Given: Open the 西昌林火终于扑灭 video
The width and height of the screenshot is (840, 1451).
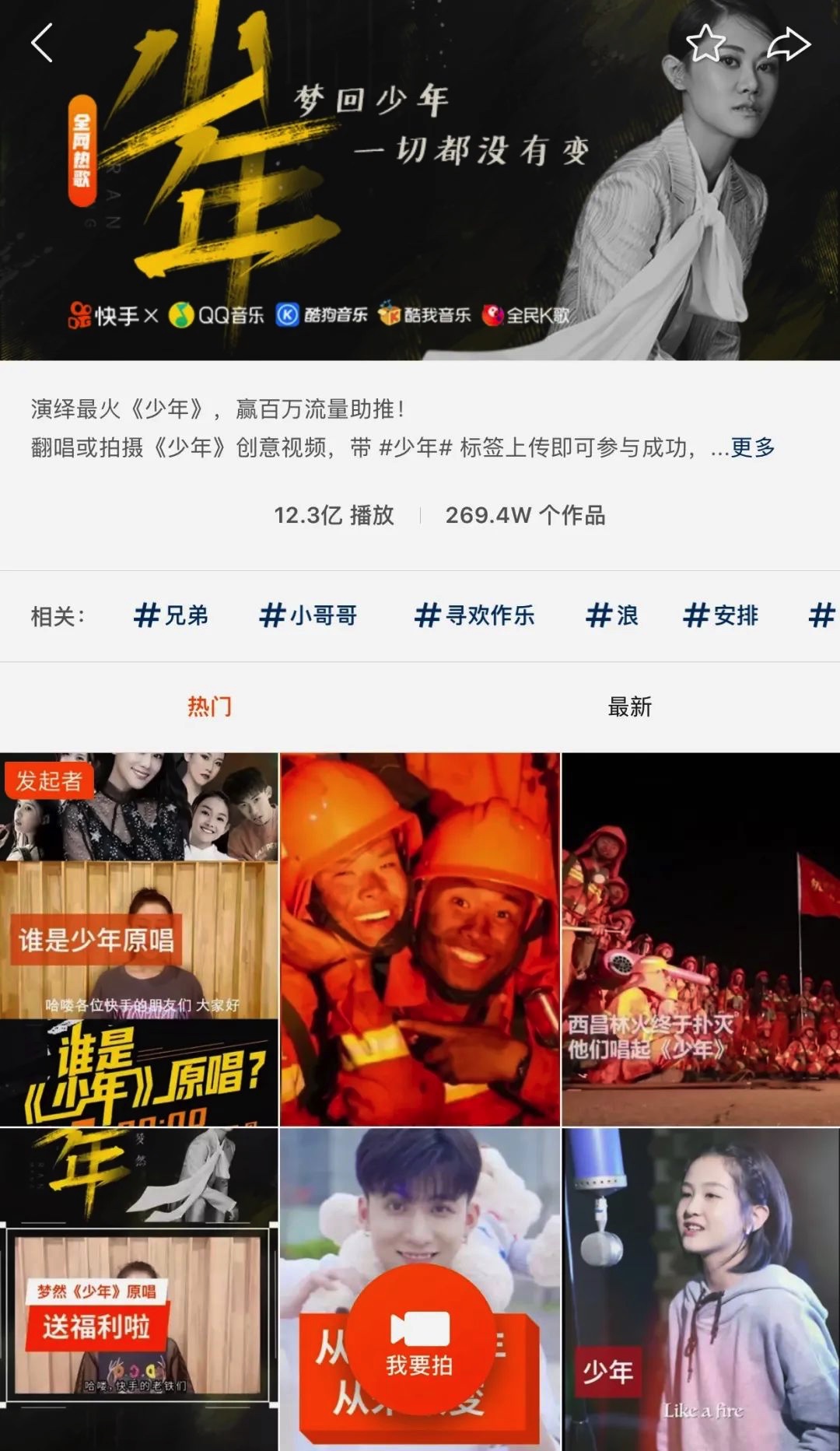Looking at the screenshot, I should click(x=702, y=939).
